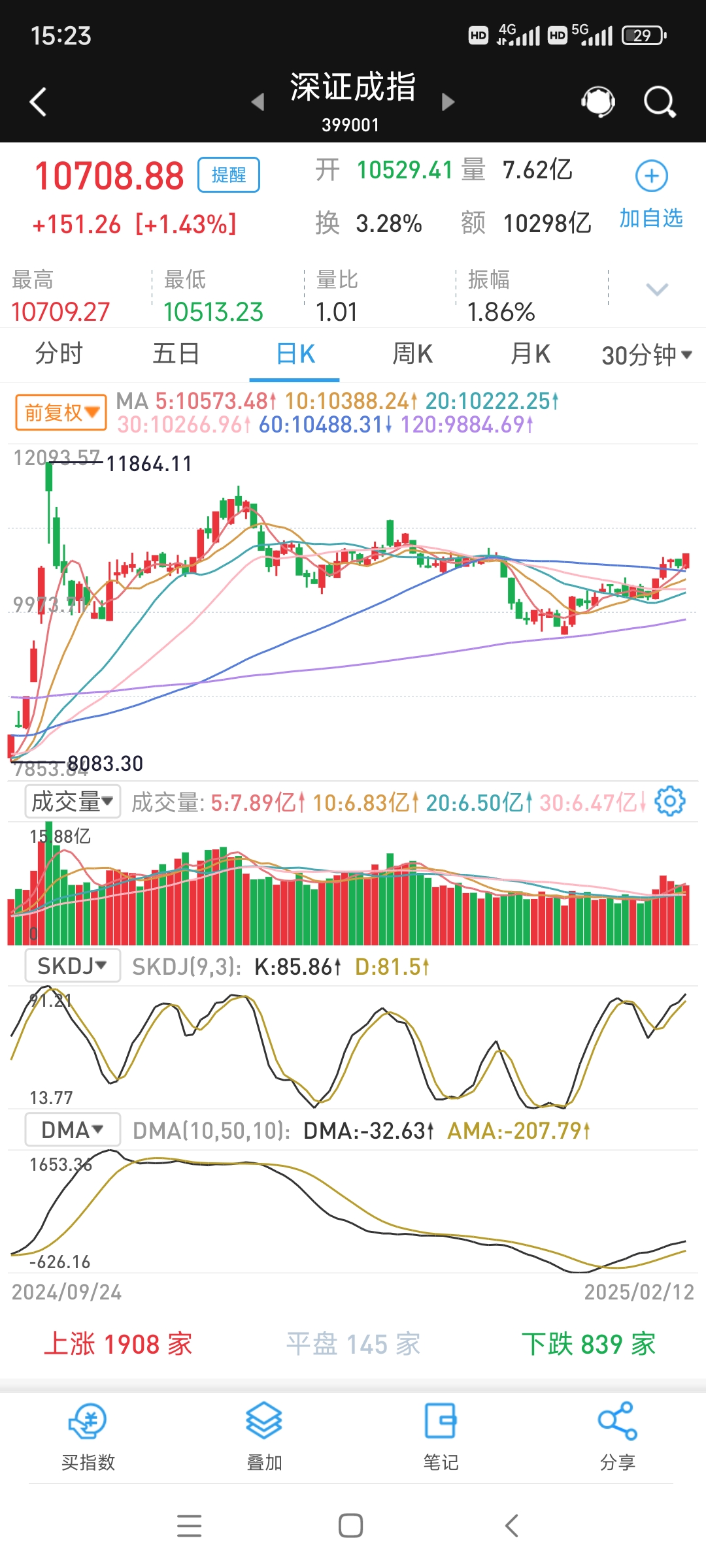
Task: Open the SKDJ indicator dropdown
Action: [71, 966]
